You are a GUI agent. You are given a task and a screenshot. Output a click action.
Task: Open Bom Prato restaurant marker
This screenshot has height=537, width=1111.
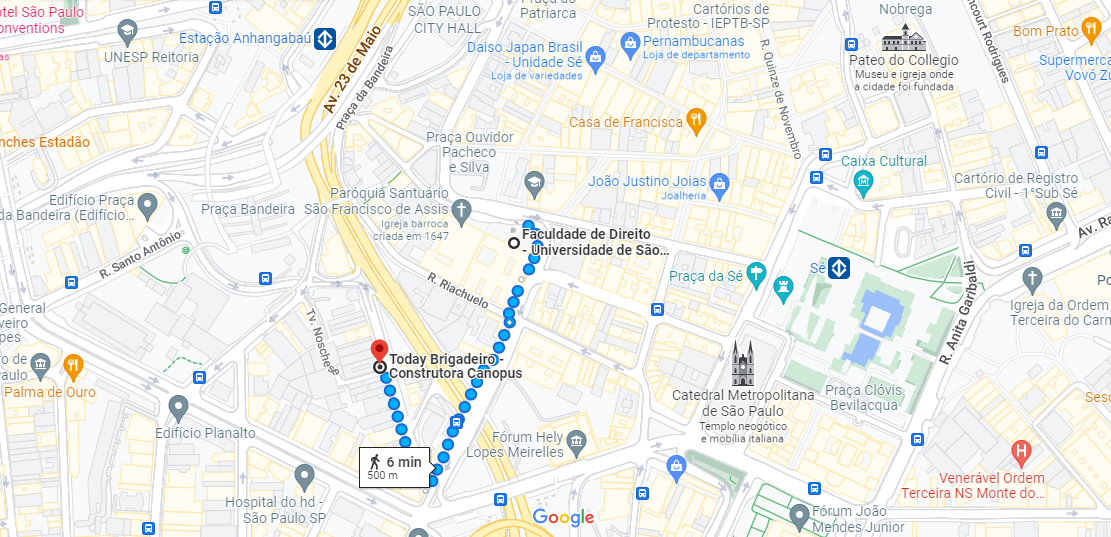click(x=1089, y=31)
